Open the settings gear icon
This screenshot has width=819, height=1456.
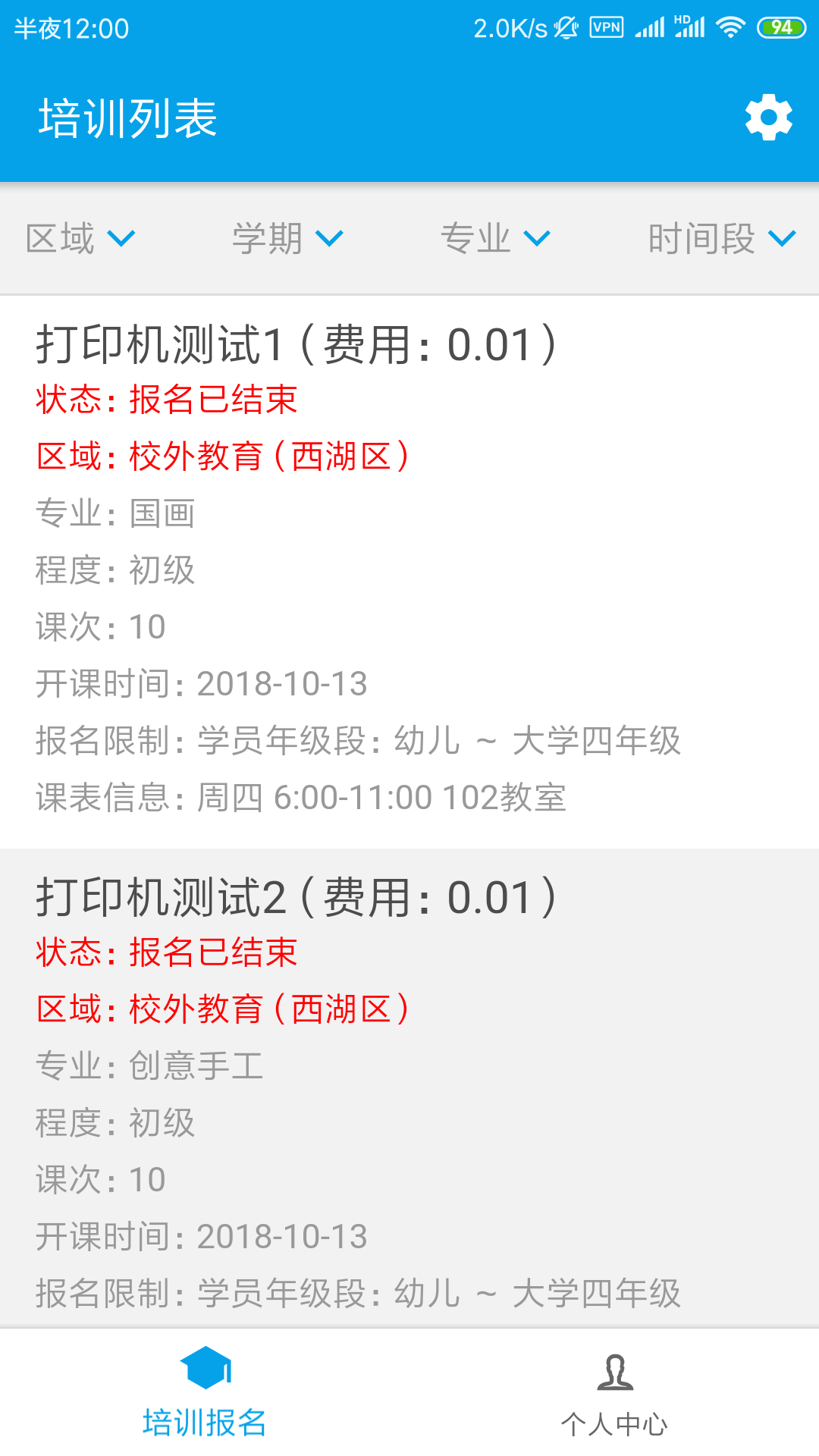pos(768,118)
